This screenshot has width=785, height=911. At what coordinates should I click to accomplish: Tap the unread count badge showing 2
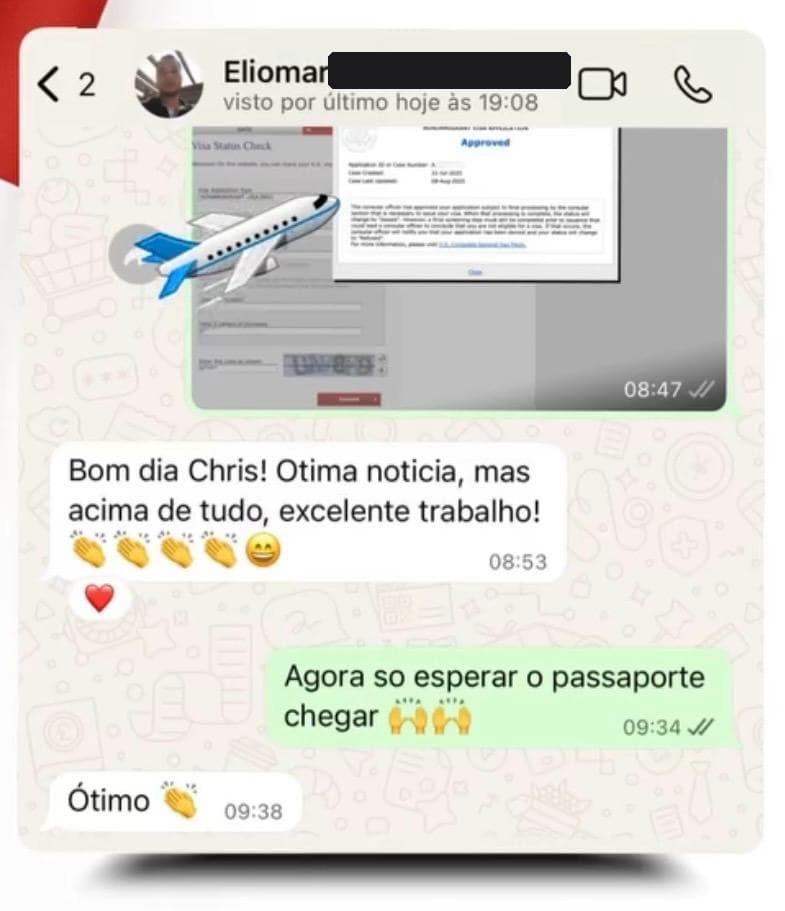[x=90, y=82]
